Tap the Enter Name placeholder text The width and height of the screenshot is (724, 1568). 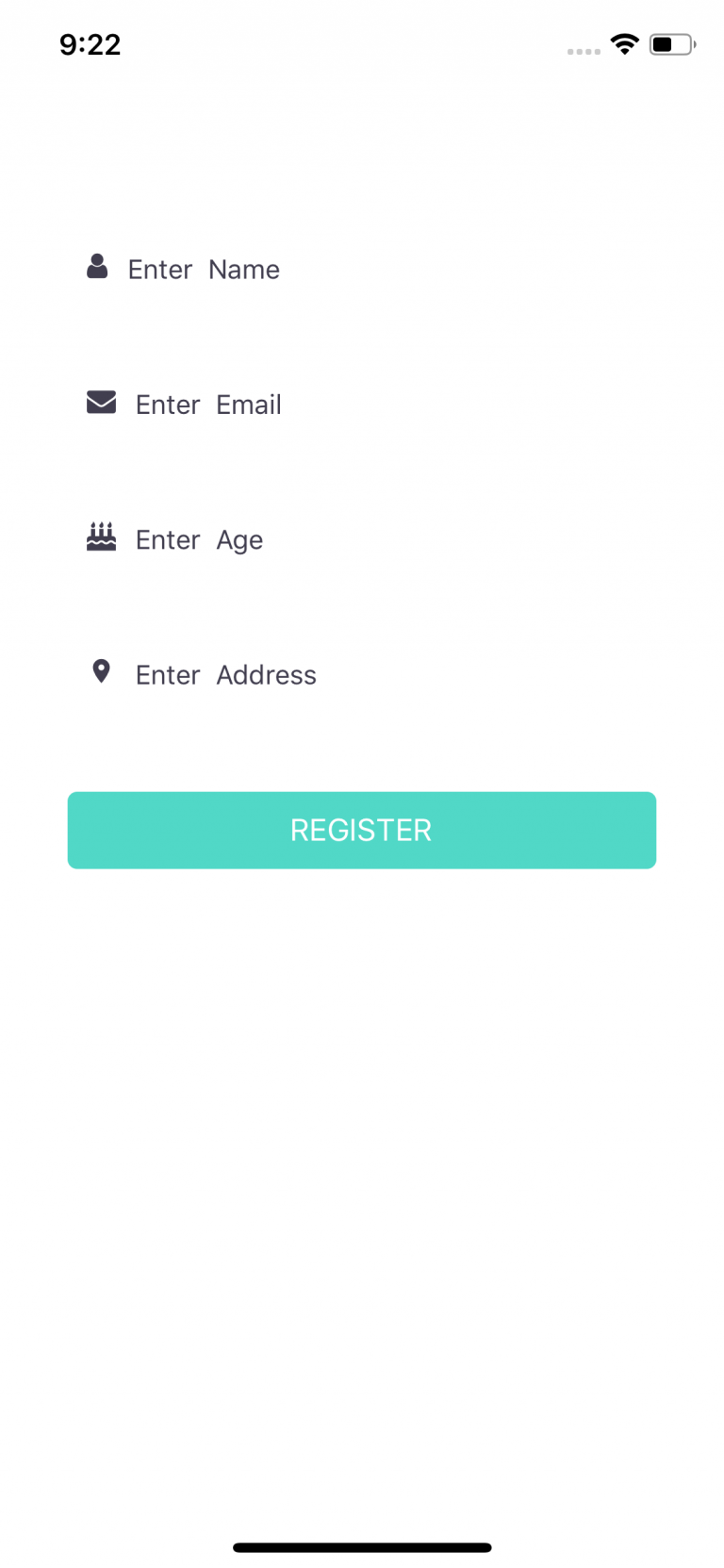[x=204, y=270]
